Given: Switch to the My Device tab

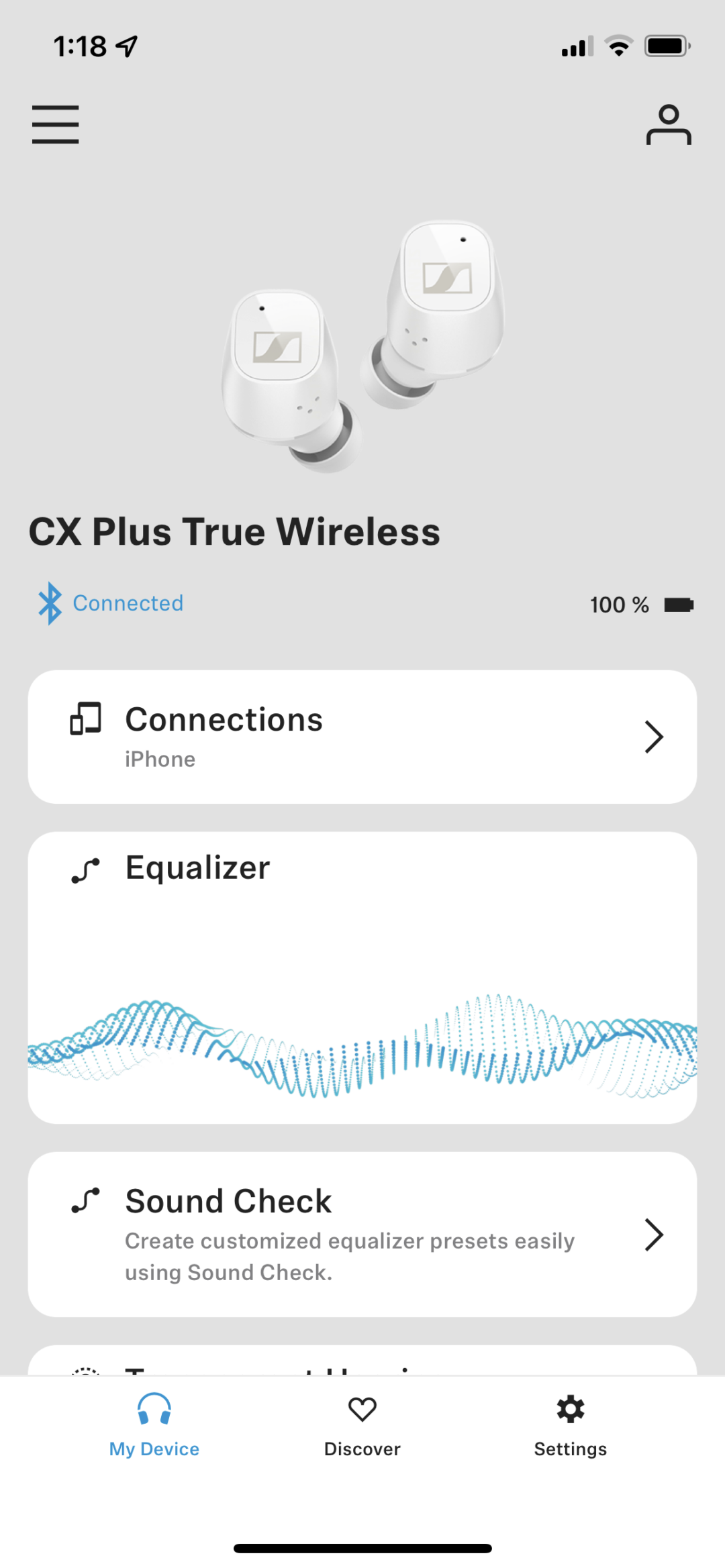Looking at the screenshot, I should click(x=154, y=1424).
